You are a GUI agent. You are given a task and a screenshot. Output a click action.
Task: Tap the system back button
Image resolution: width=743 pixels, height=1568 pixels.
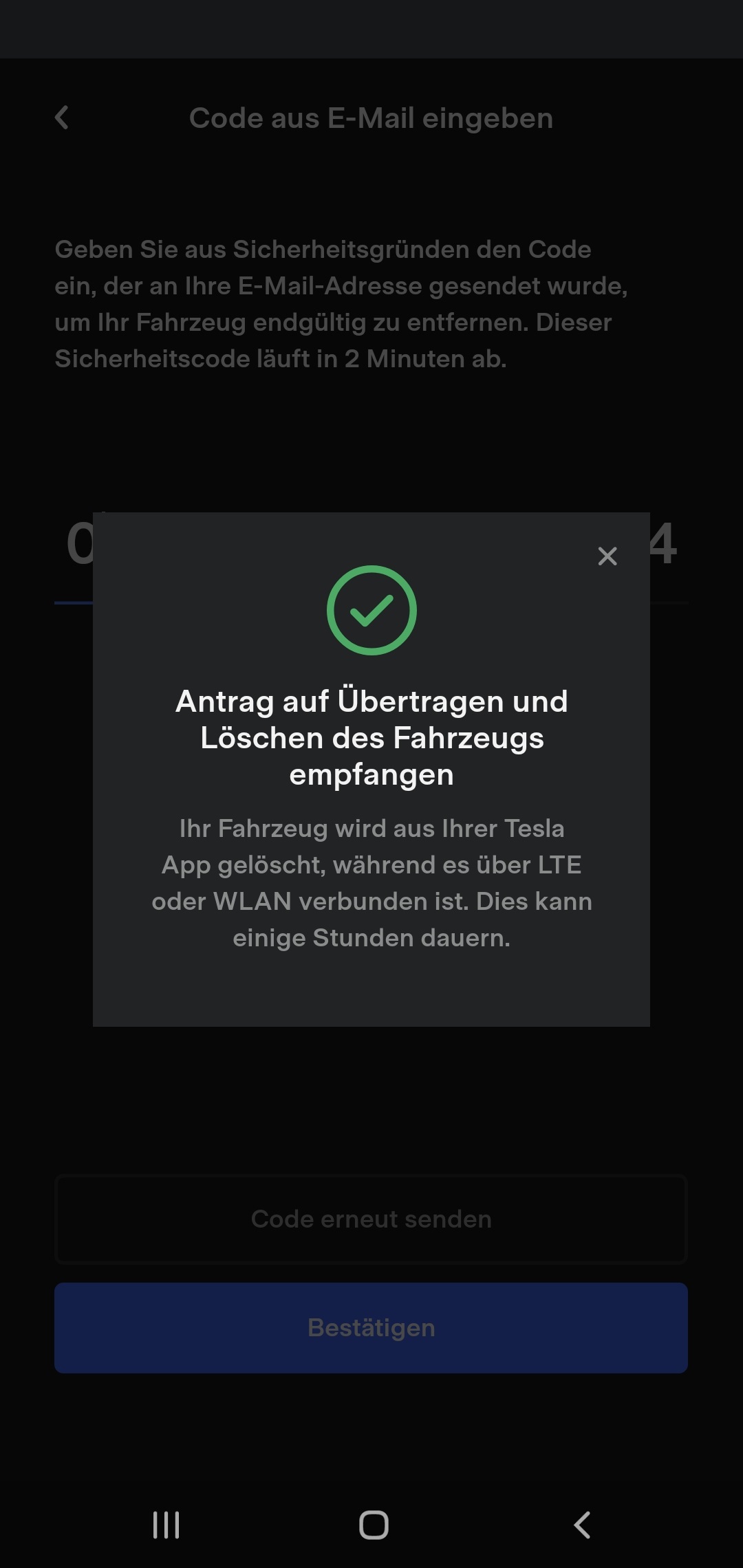pyautogui.click(x=582, y=1525)
